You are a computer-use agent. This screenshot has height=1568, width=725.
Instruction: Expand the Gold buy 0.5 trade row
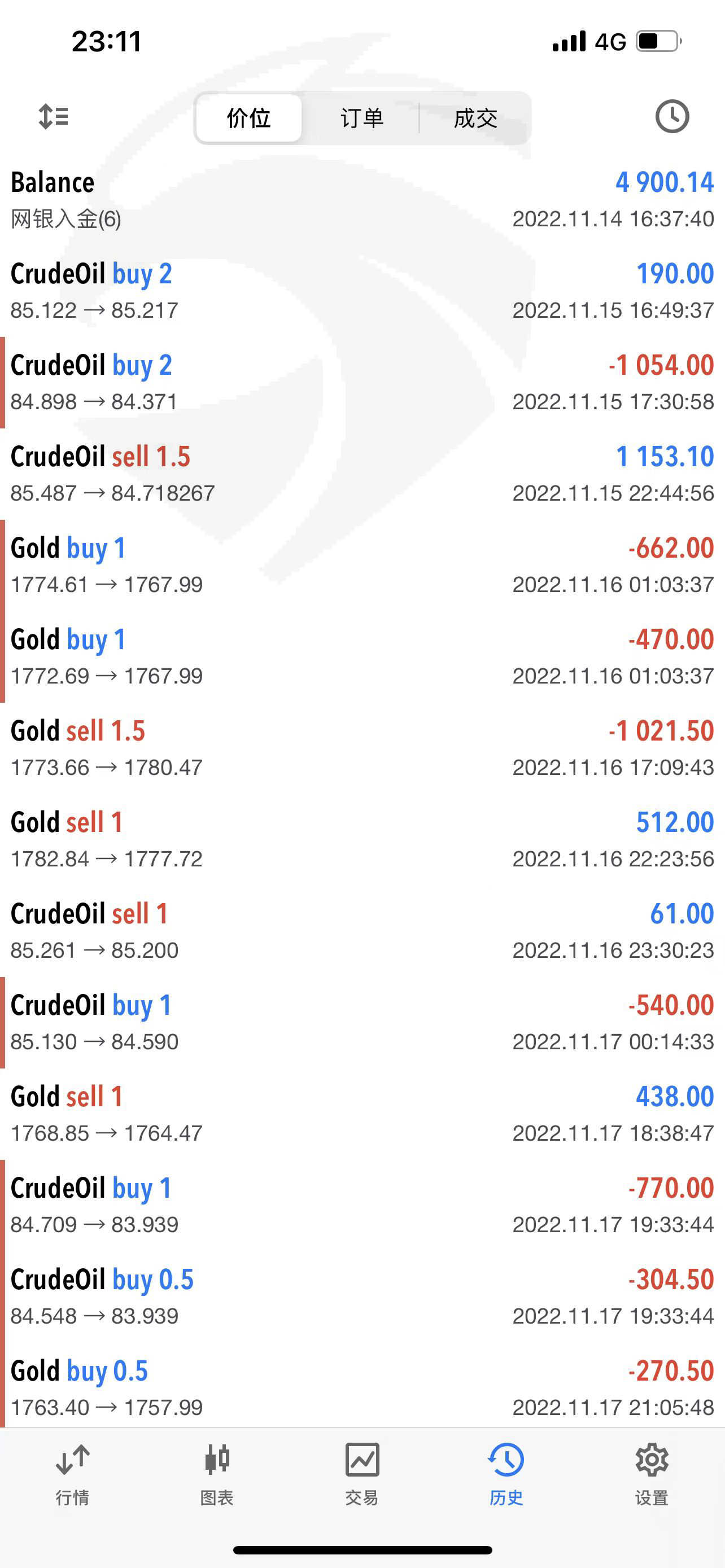pyautogui.click(x=362, y=1389)
